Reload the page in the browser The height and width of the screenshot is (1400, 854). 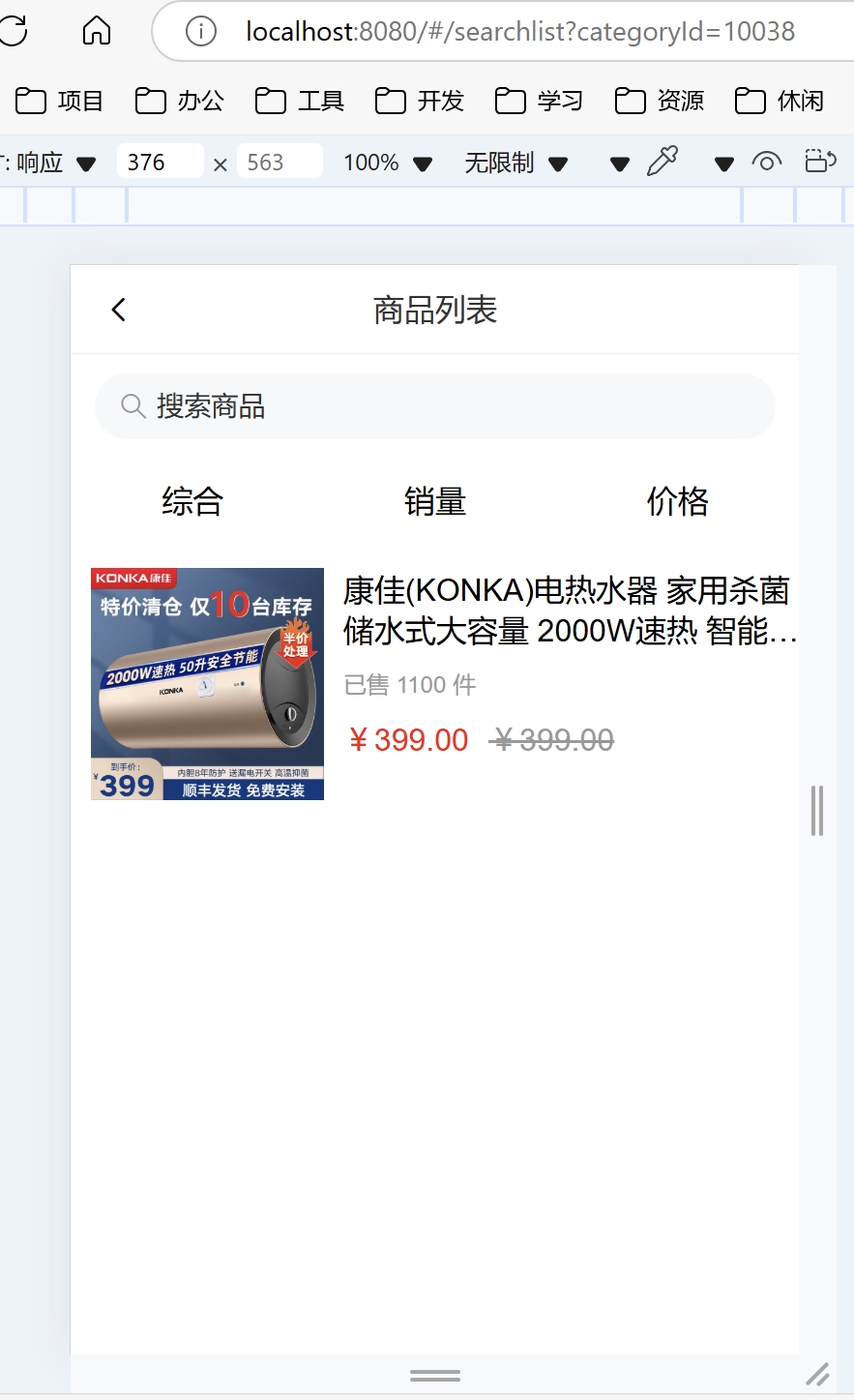point(14,31)
